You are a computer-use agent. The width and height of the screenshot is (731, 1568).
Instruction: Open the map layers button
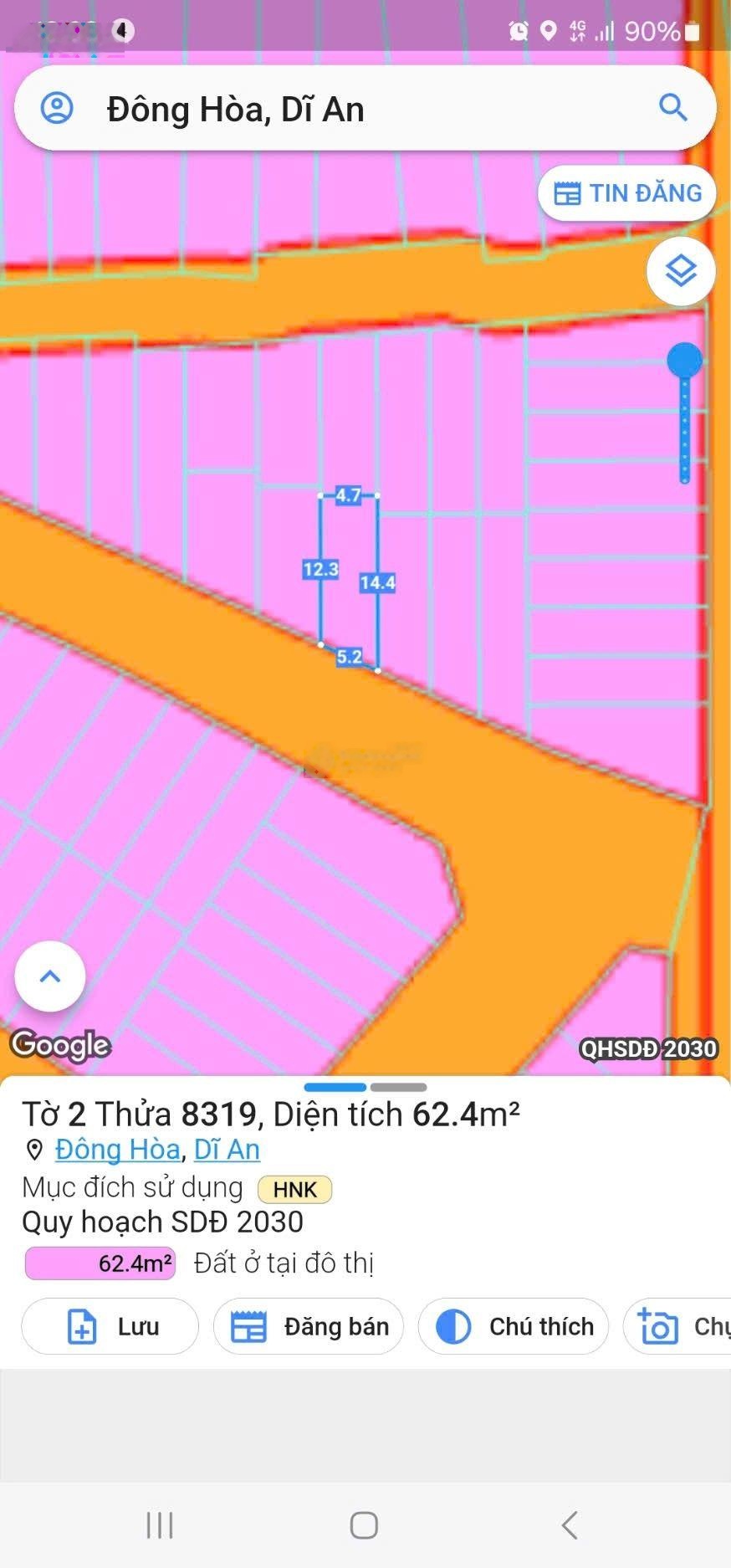click(681, 271)
